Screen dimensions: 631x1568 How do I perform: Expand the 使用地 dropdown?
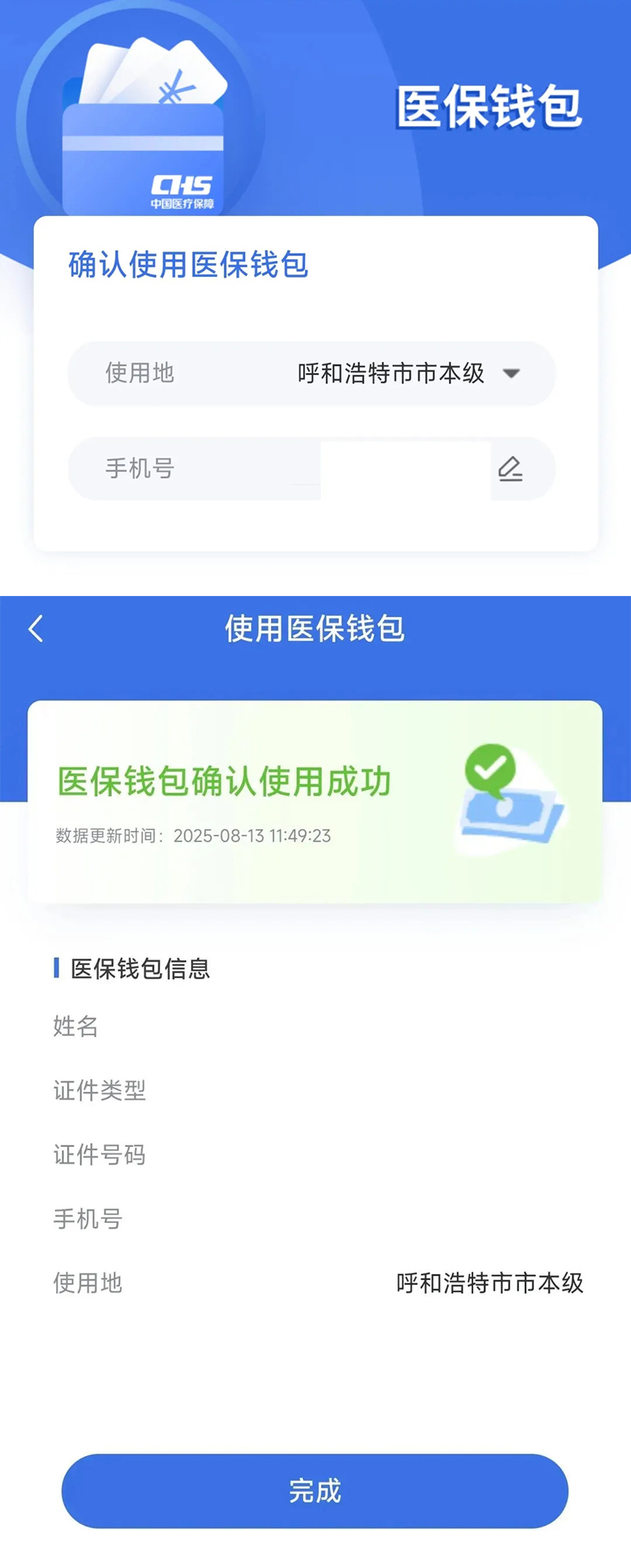pyautogui.click(x=511, y=374)
